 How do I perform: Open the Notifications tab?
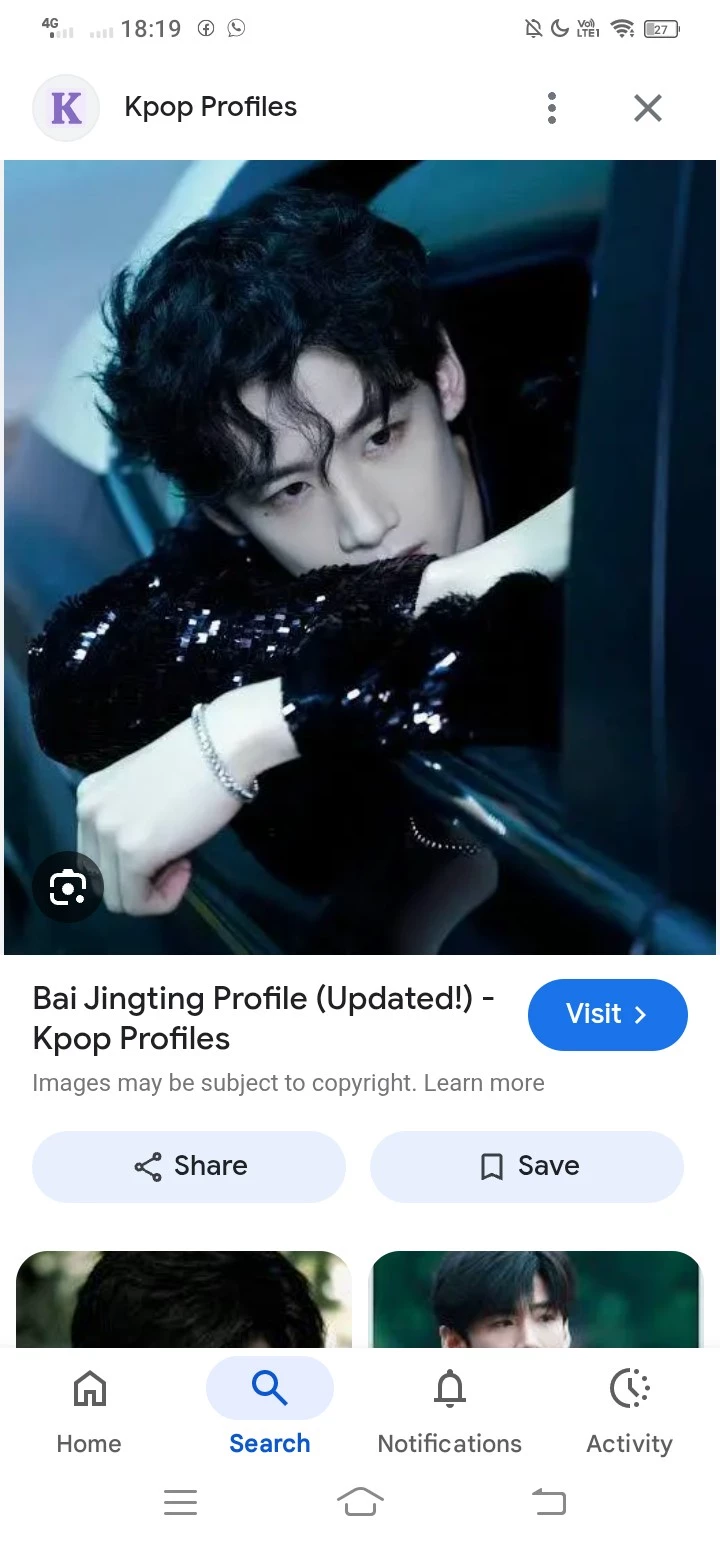click(449, 1411)
